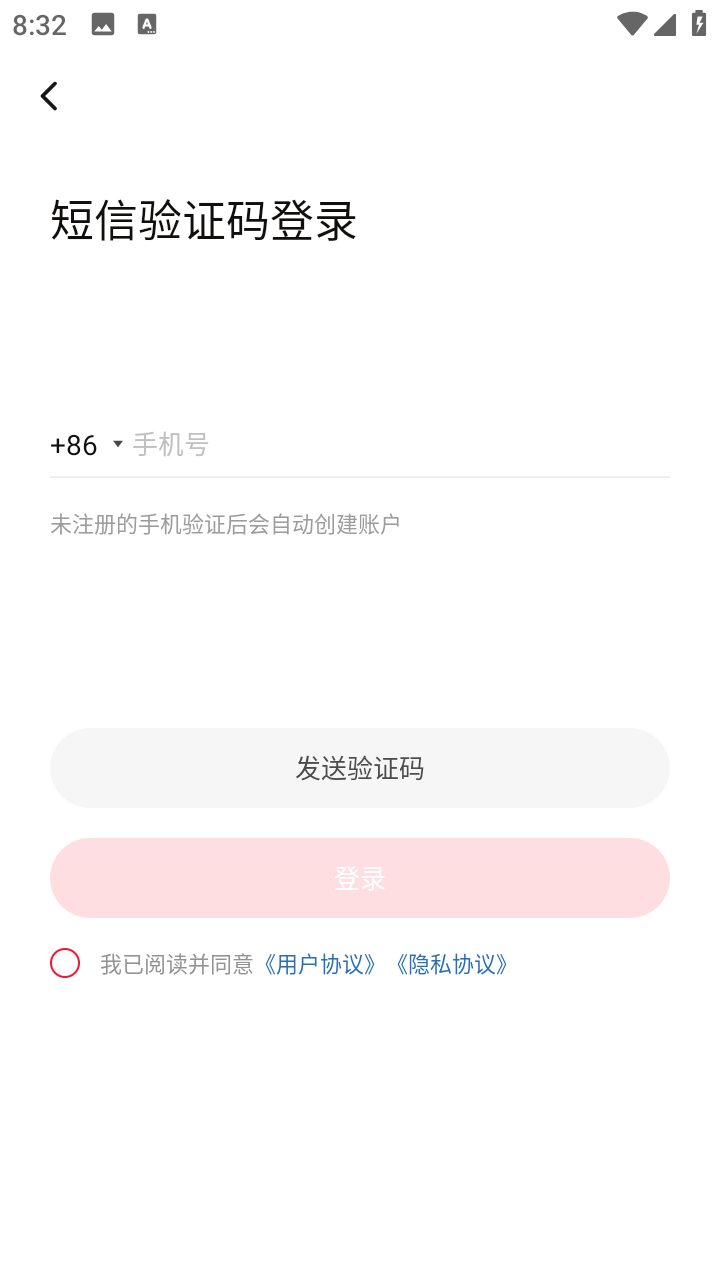Tap the 未注册的手机验证后会自动创建账户 hint text

pyautogui.click(x=224, y=523)
